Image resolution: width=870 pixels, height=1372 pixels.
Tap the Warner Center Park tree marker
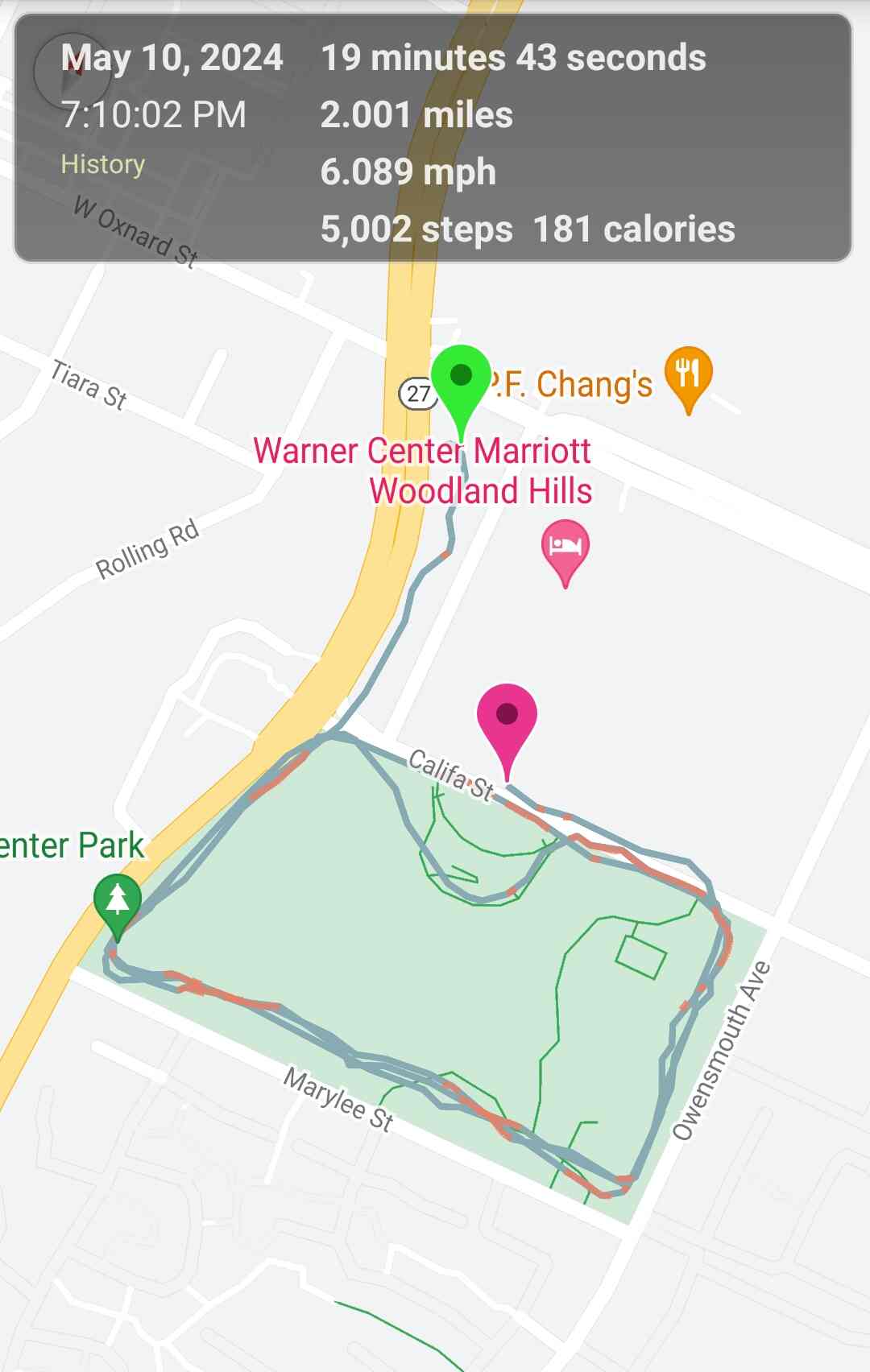(x=118, y=901)
